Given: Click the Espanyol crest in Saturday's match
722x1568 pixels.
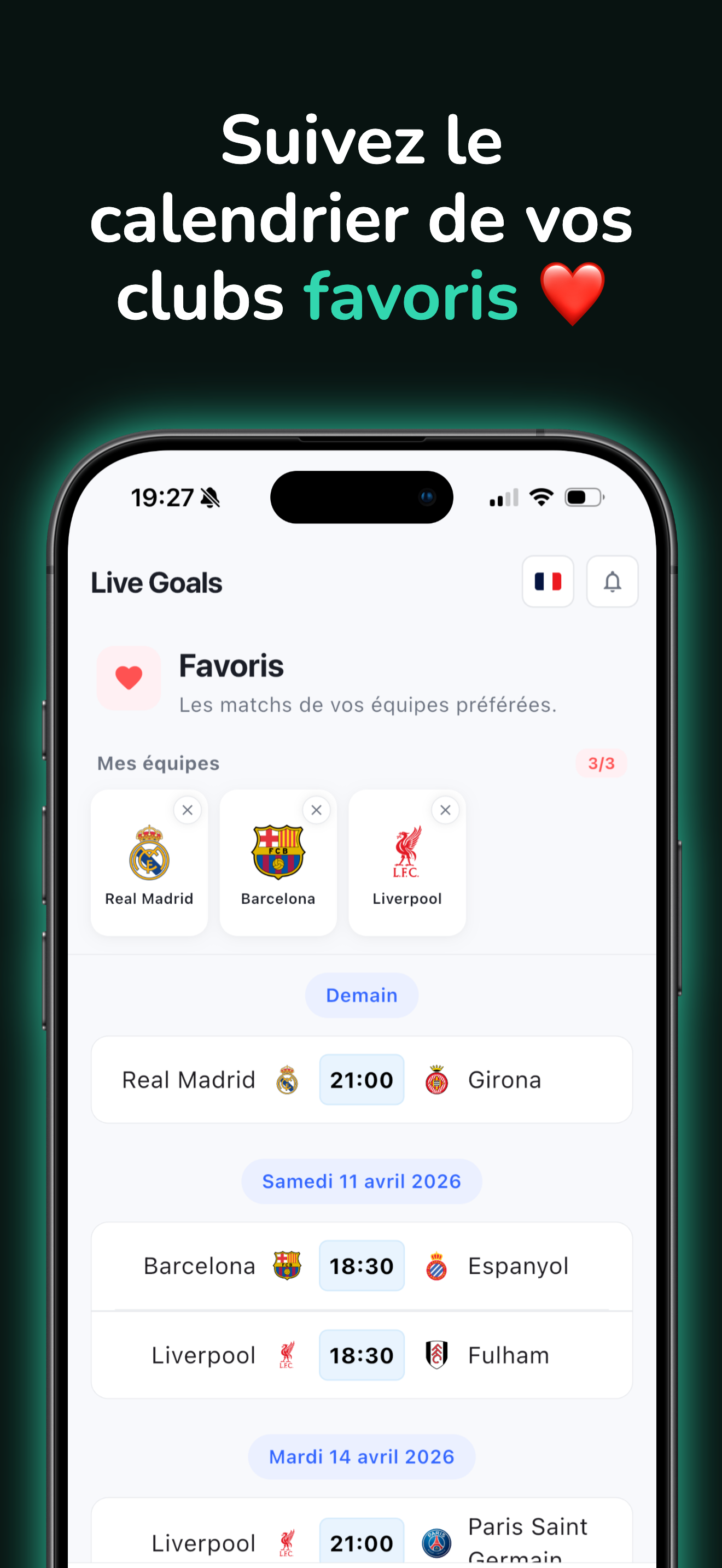Looking at the screenshot, I should click(437, 1266).
